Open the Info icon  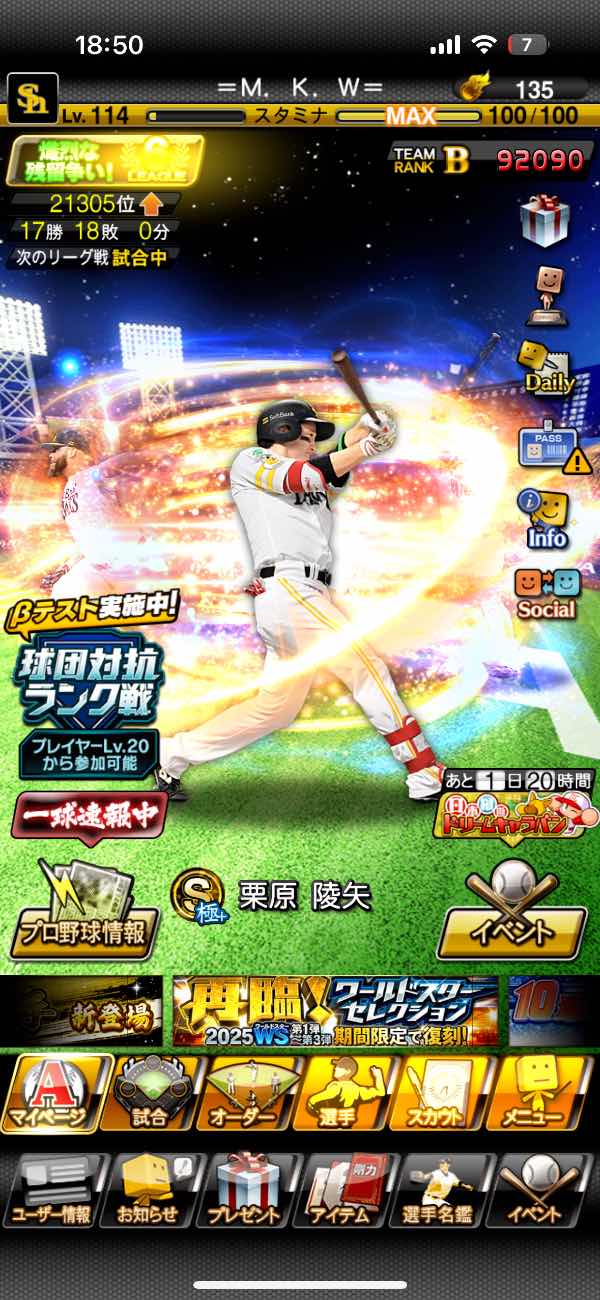point(546,520)
